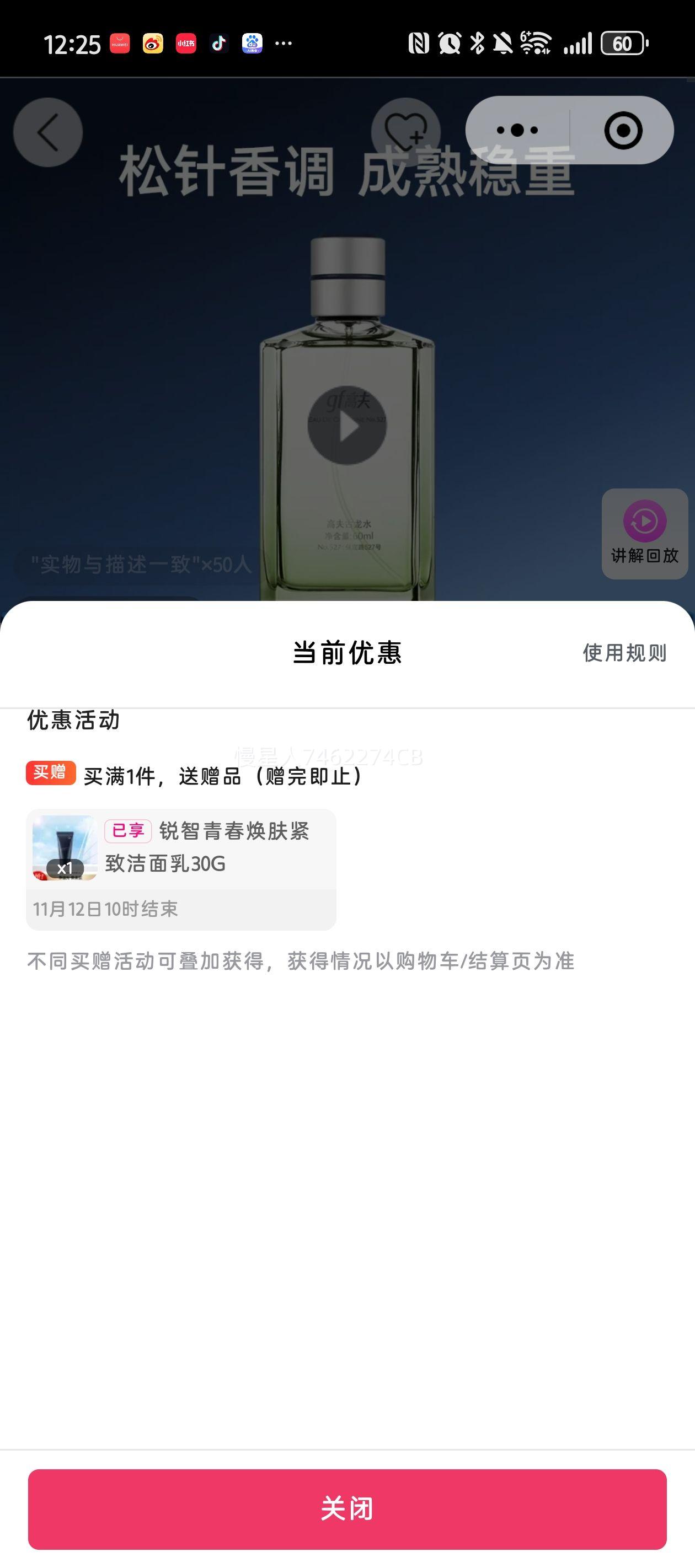
Task: Play the product video
Action: click(347, 426)
